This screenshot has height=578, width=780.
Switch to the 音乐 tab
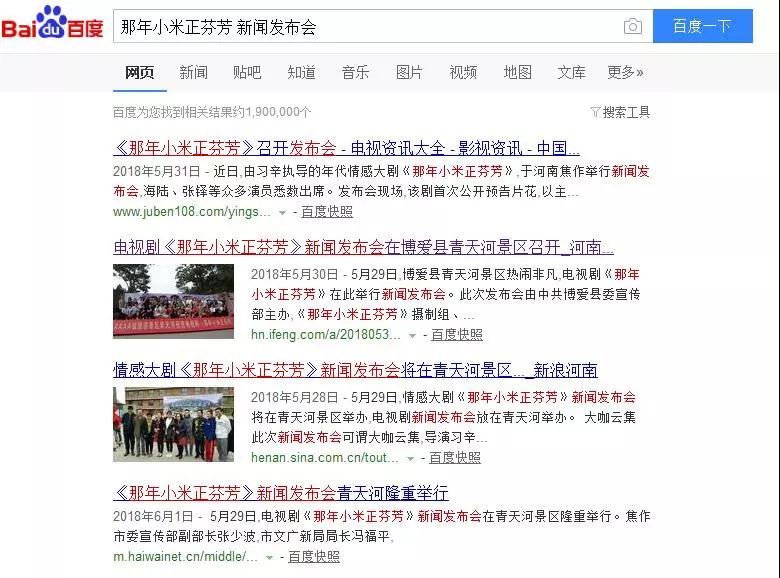355,72
